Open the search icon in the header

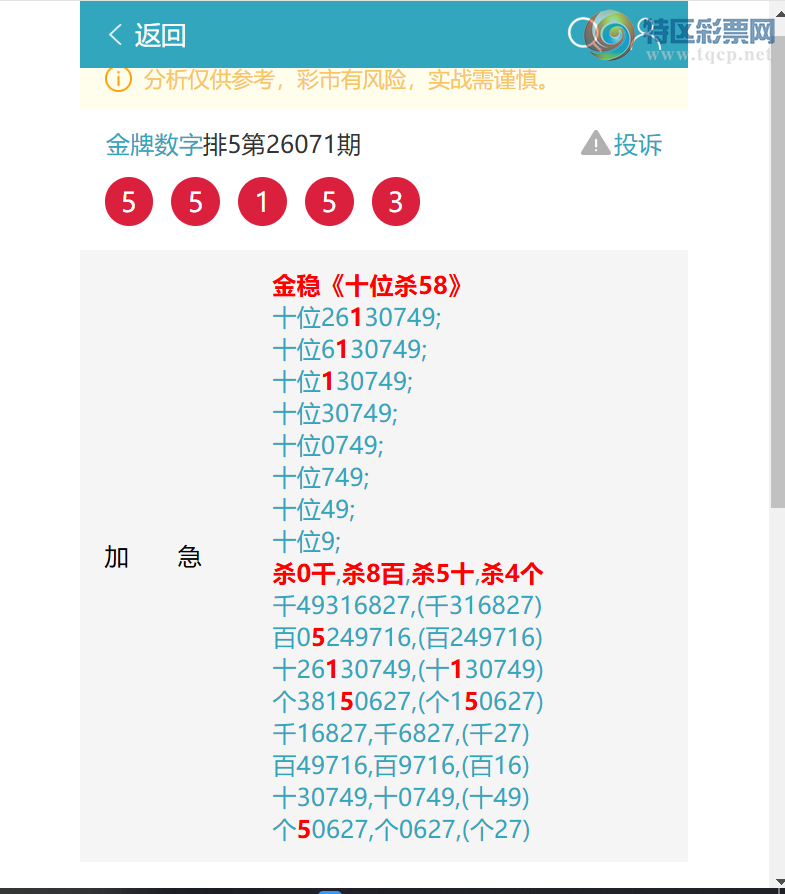click(578, 34)
